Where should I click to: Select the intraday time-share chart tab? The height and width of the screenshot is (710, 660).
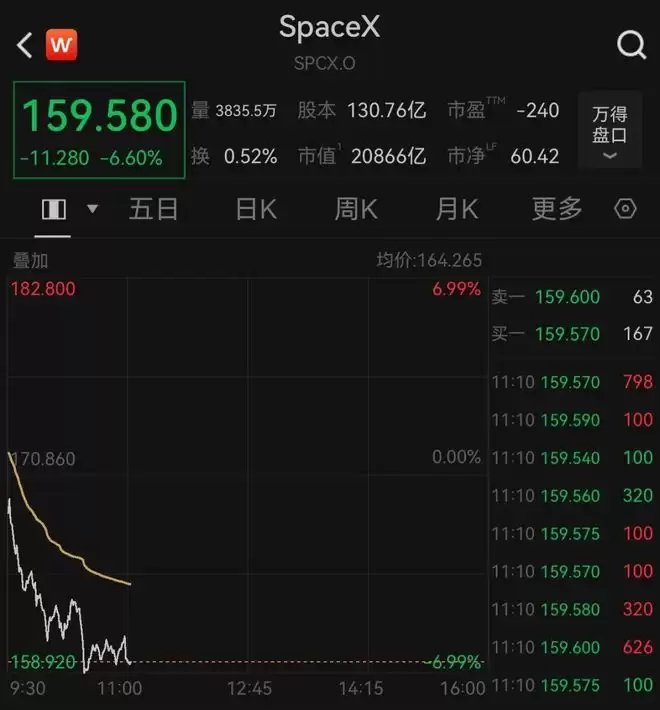pos(54,210)
